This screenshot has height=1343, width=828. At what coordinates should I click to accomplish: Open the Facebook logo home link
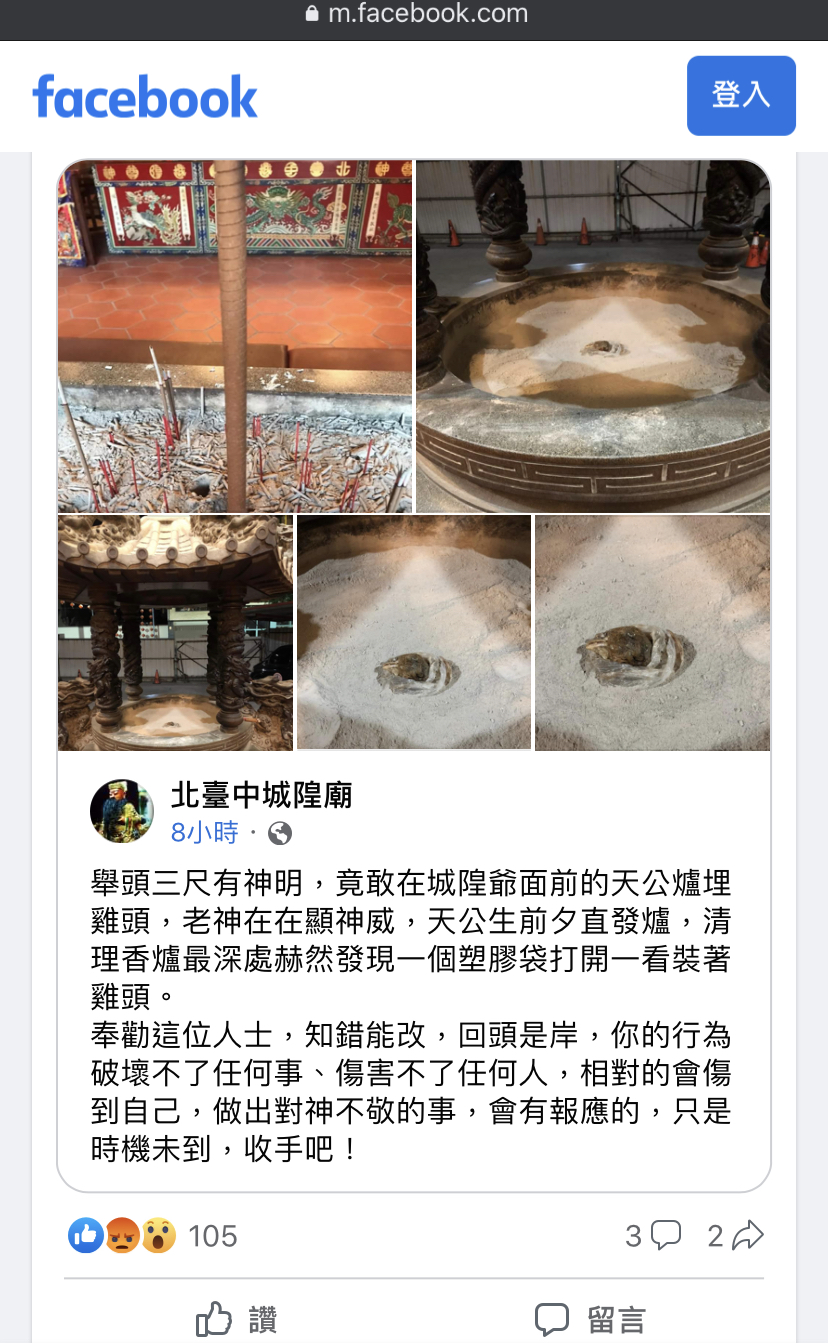(x=145, y=97)
